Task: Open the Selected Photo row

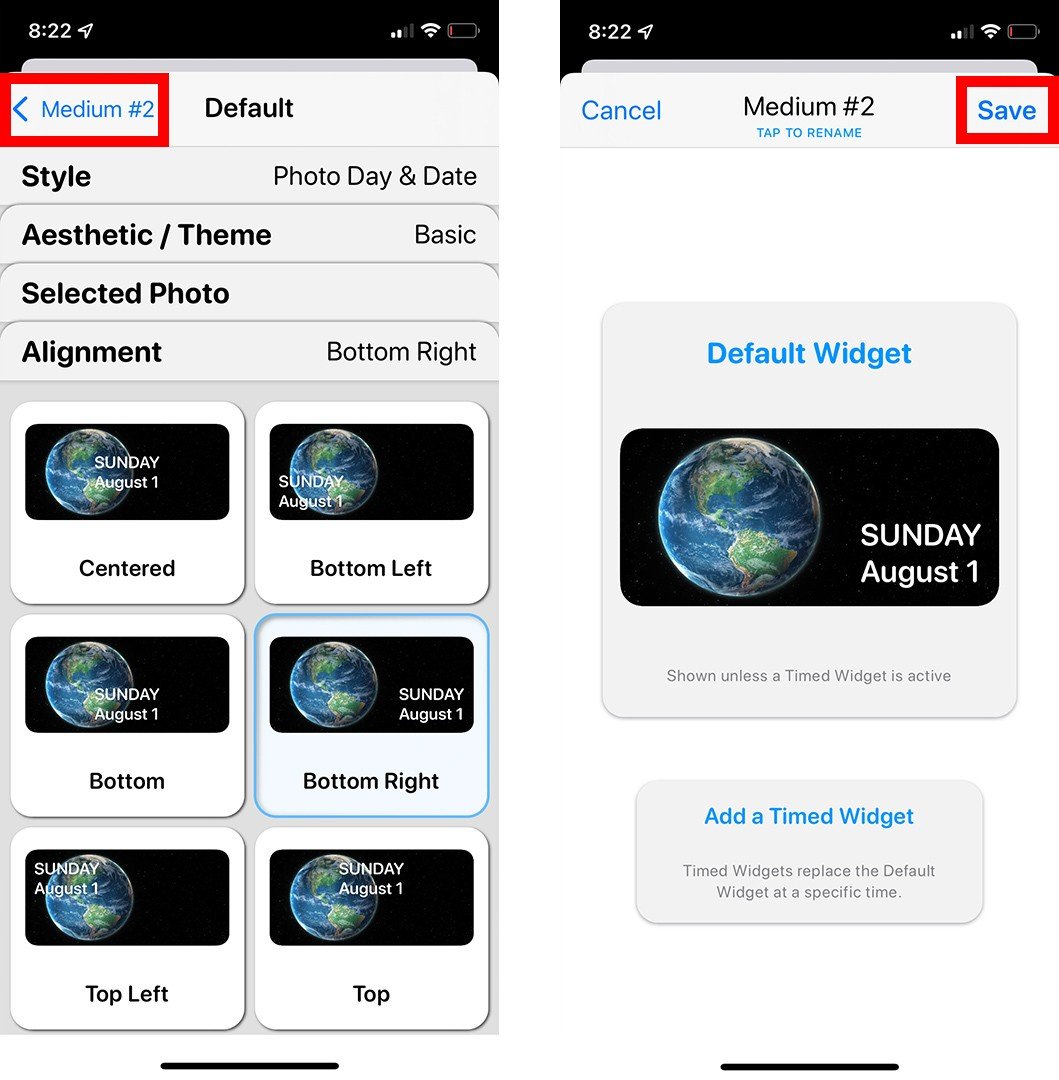Action: pos(249,293)
